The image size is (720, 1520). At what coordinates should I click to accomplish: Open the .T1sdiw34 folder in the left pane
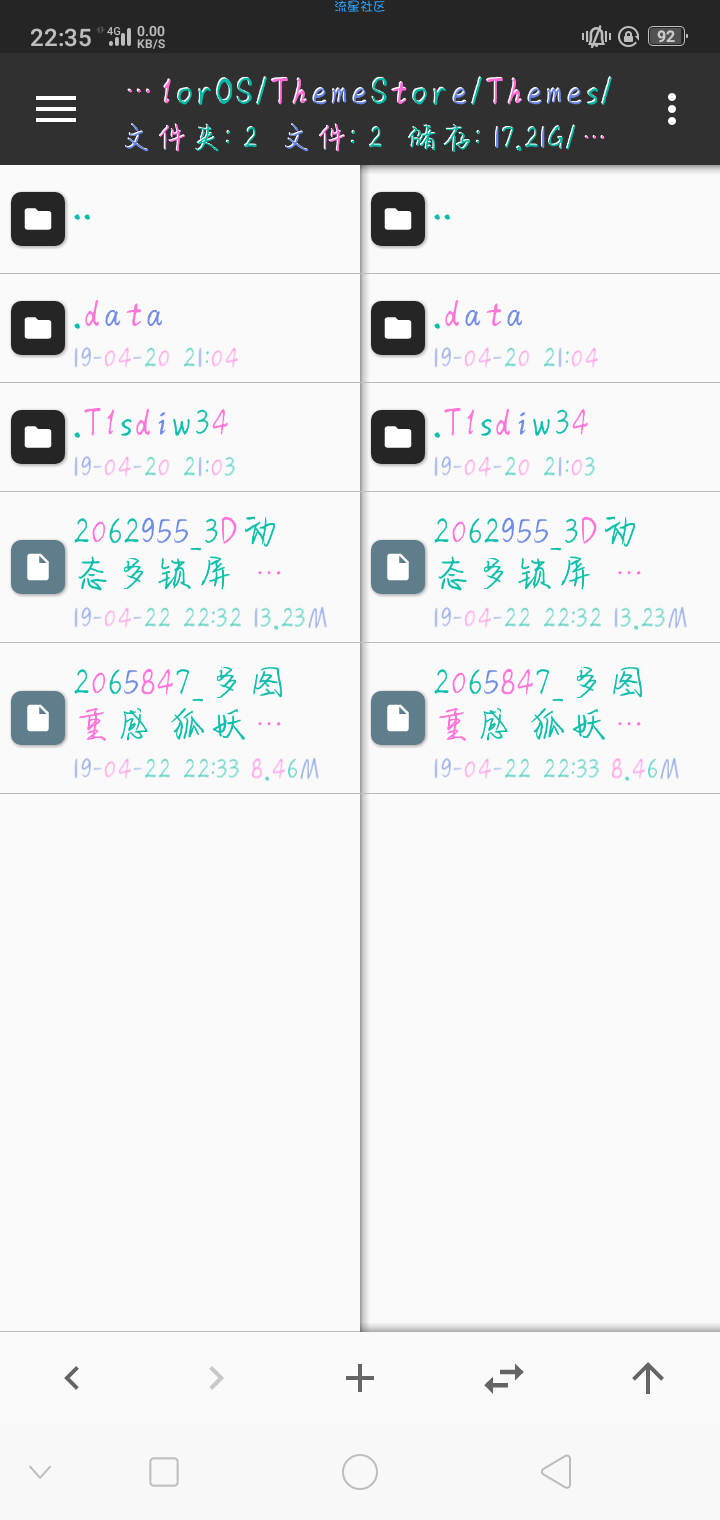point(180,437)
